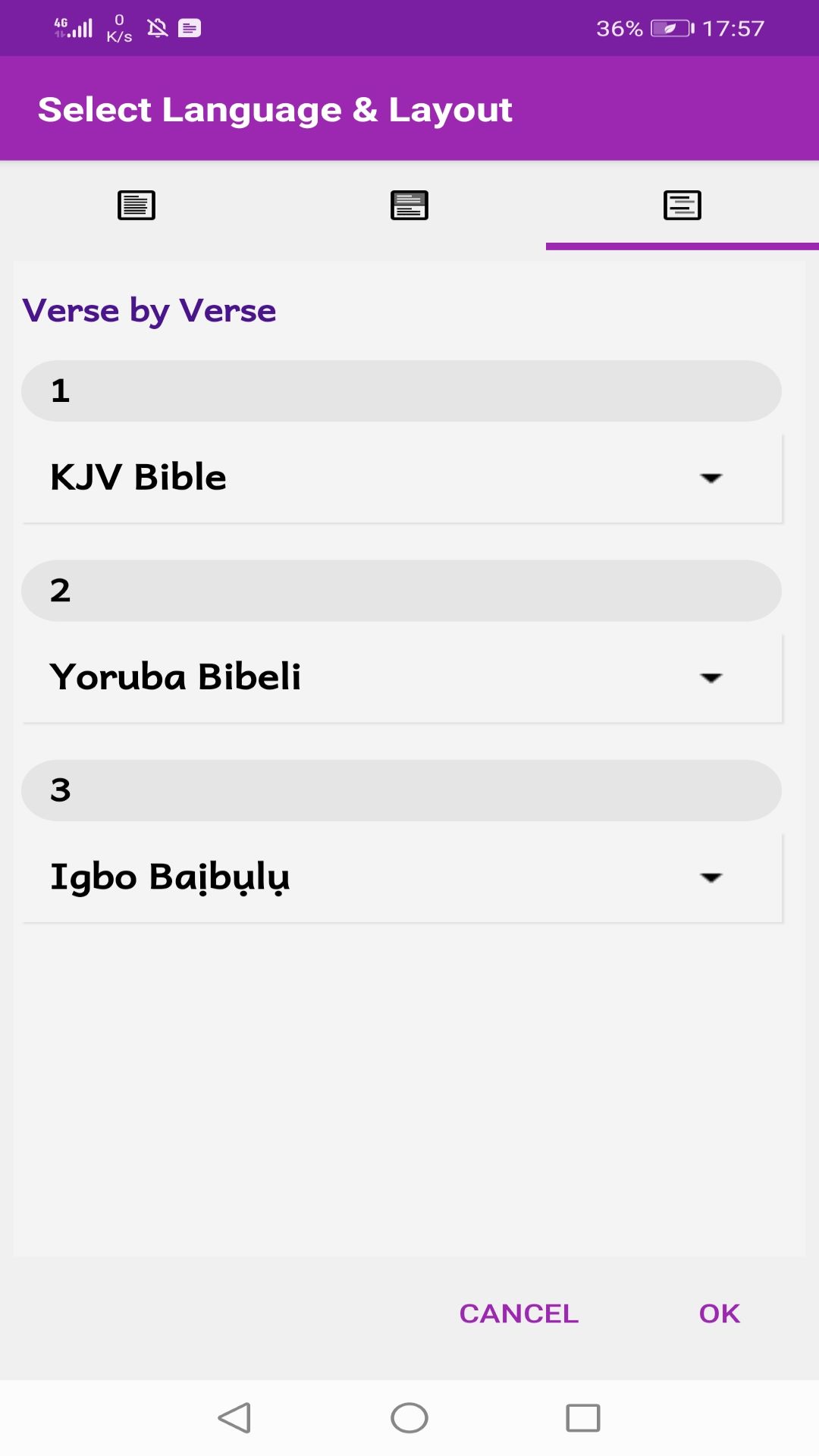Select the language slot labeled 3
The width and height of the screenshot is (819, 1456).
tap(400, 789)
